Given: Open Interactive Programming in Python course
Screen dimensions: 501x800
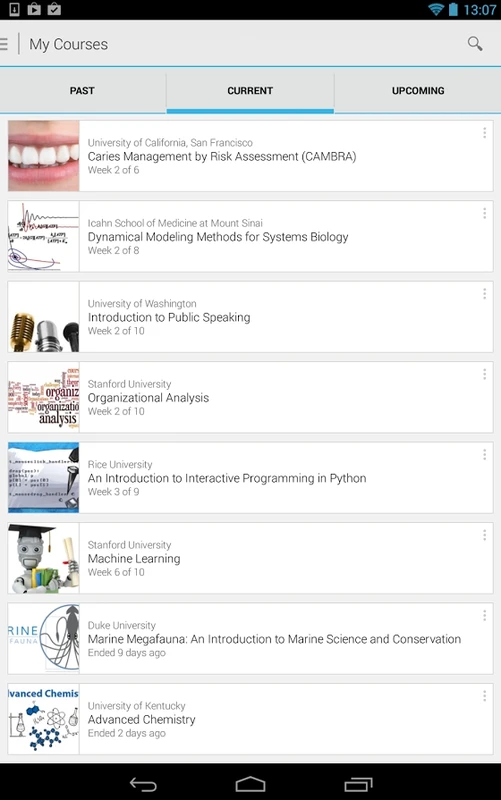Looking at the screenshot, I should pyautogui.click(x=250, y=478).
